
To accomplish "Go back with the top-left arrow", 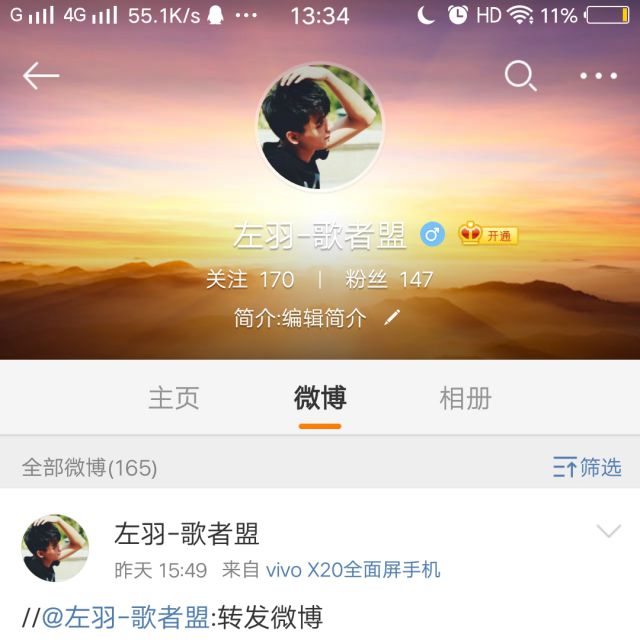I will pyautogui.click(x=41, y=76).
